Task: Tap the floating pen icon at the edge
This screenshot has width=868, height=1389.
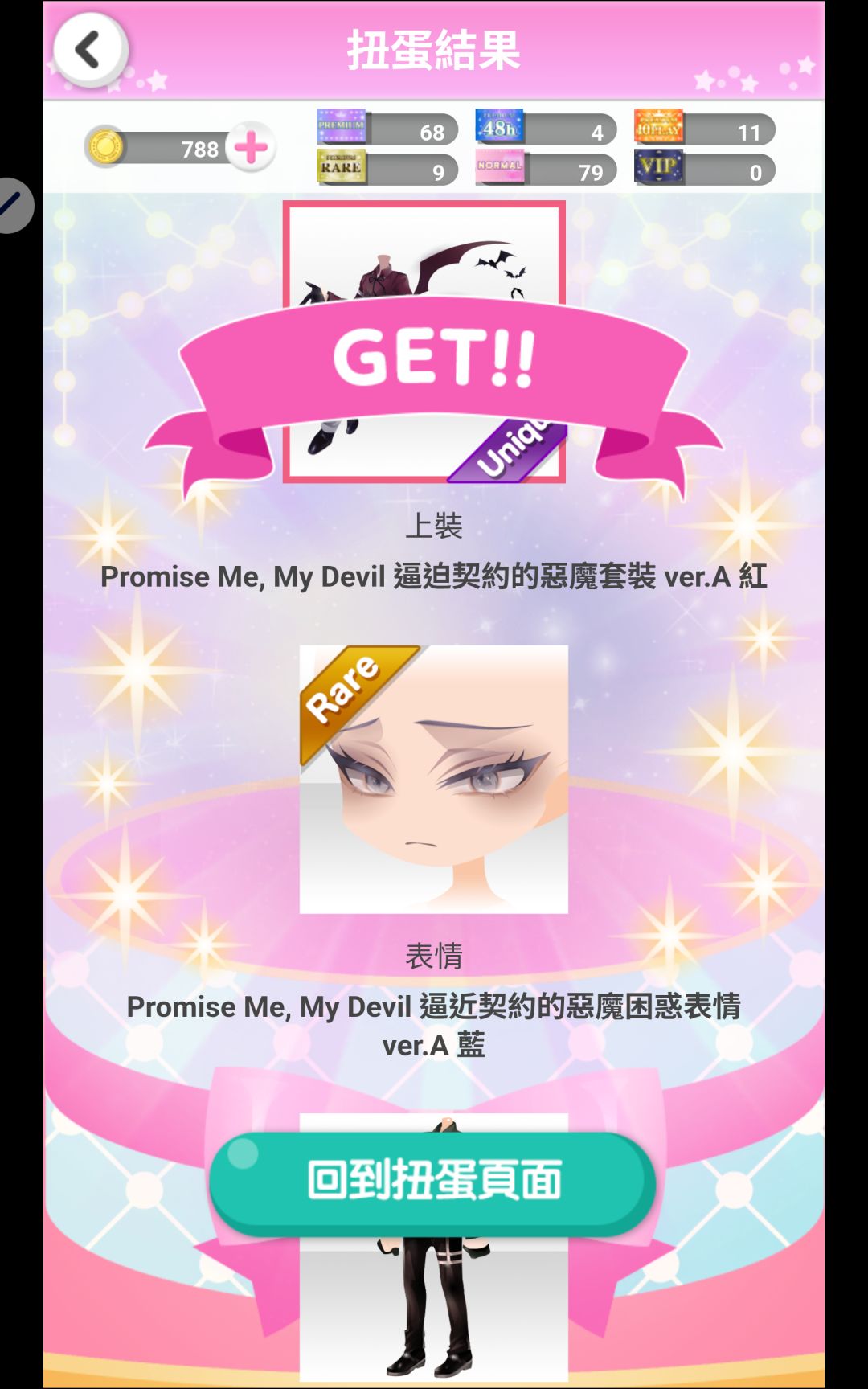Action: [x=14, y=205]
